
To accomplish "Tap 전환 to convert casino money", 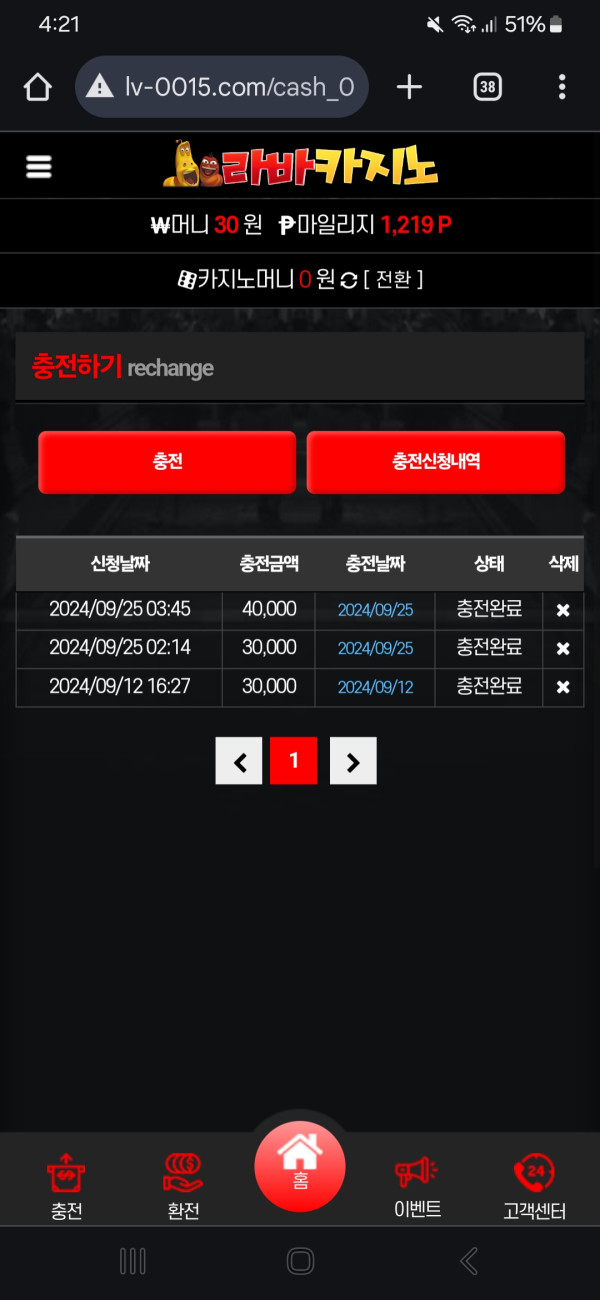I will click(x=393, y=280).
